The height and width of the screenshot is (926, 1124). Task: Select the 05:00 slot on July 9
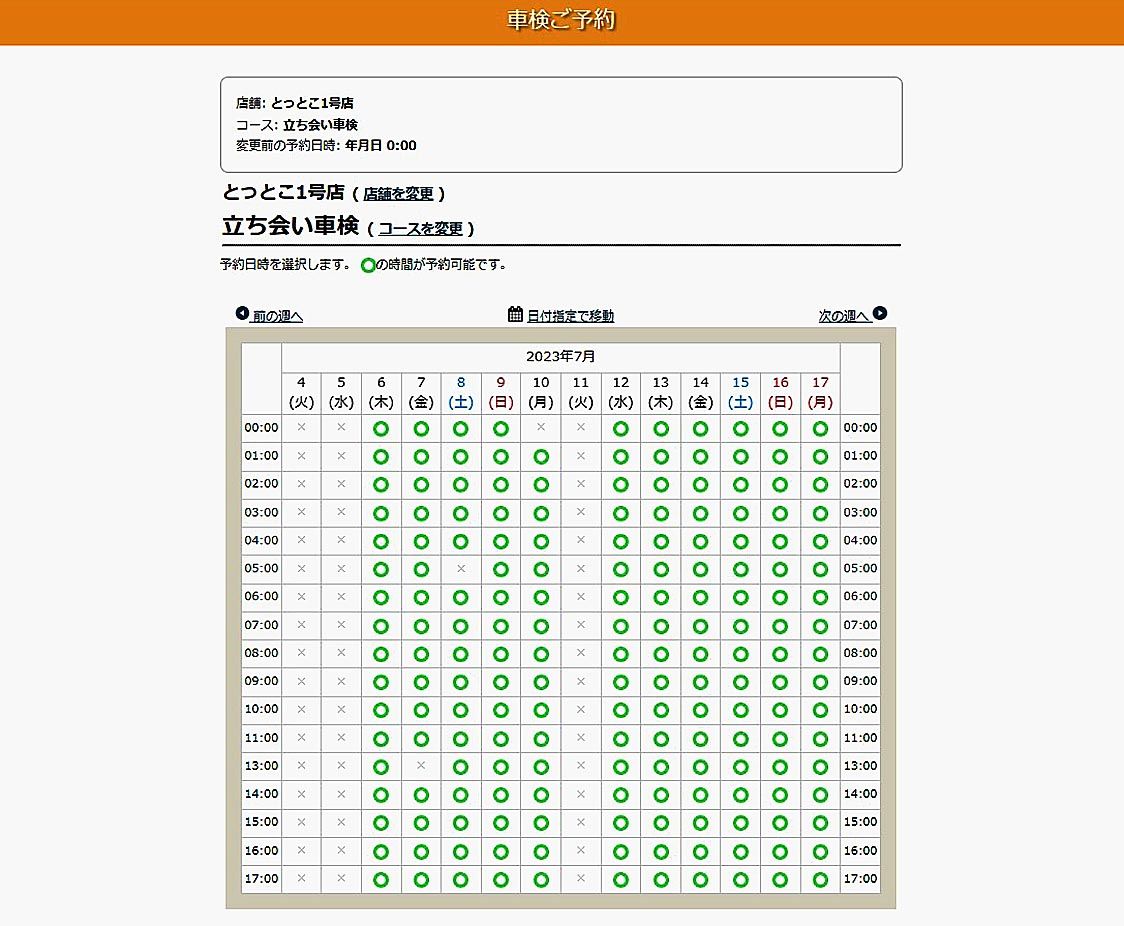pos(501,568)
